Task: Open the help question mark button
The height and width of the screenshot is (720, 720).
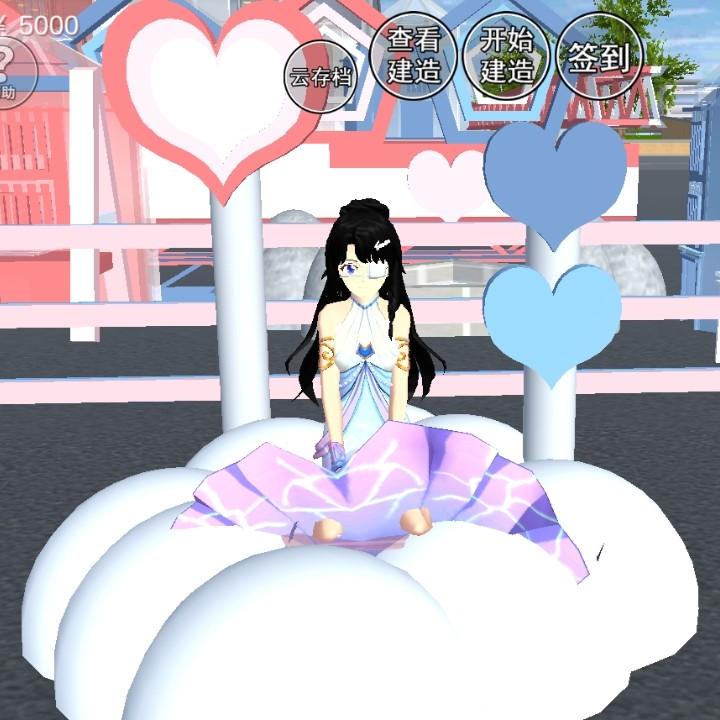Action: click(10, 72)
